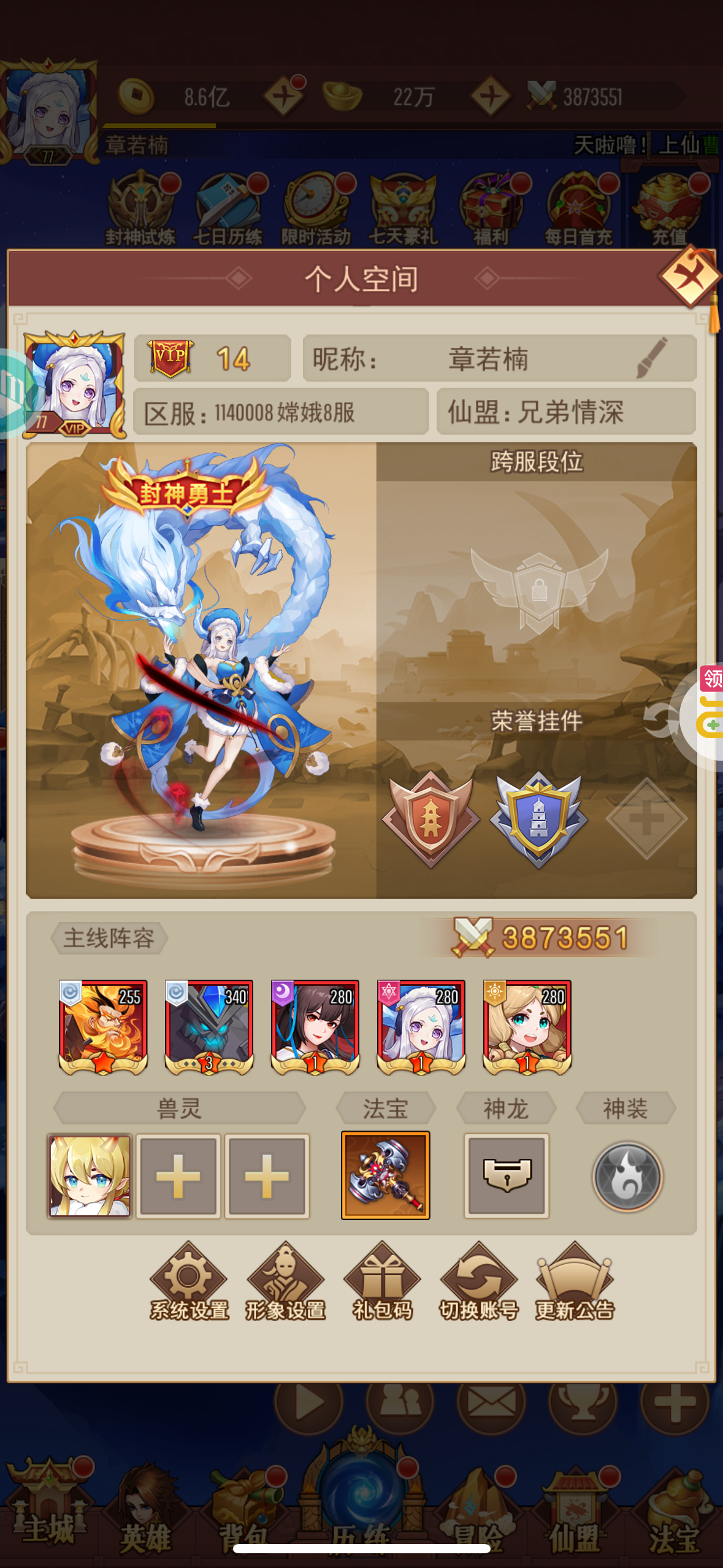Open the blonde 兽灵 beast spirit portrait
The width and height of the screenshot is (723, 1568).
point(90,1175)
